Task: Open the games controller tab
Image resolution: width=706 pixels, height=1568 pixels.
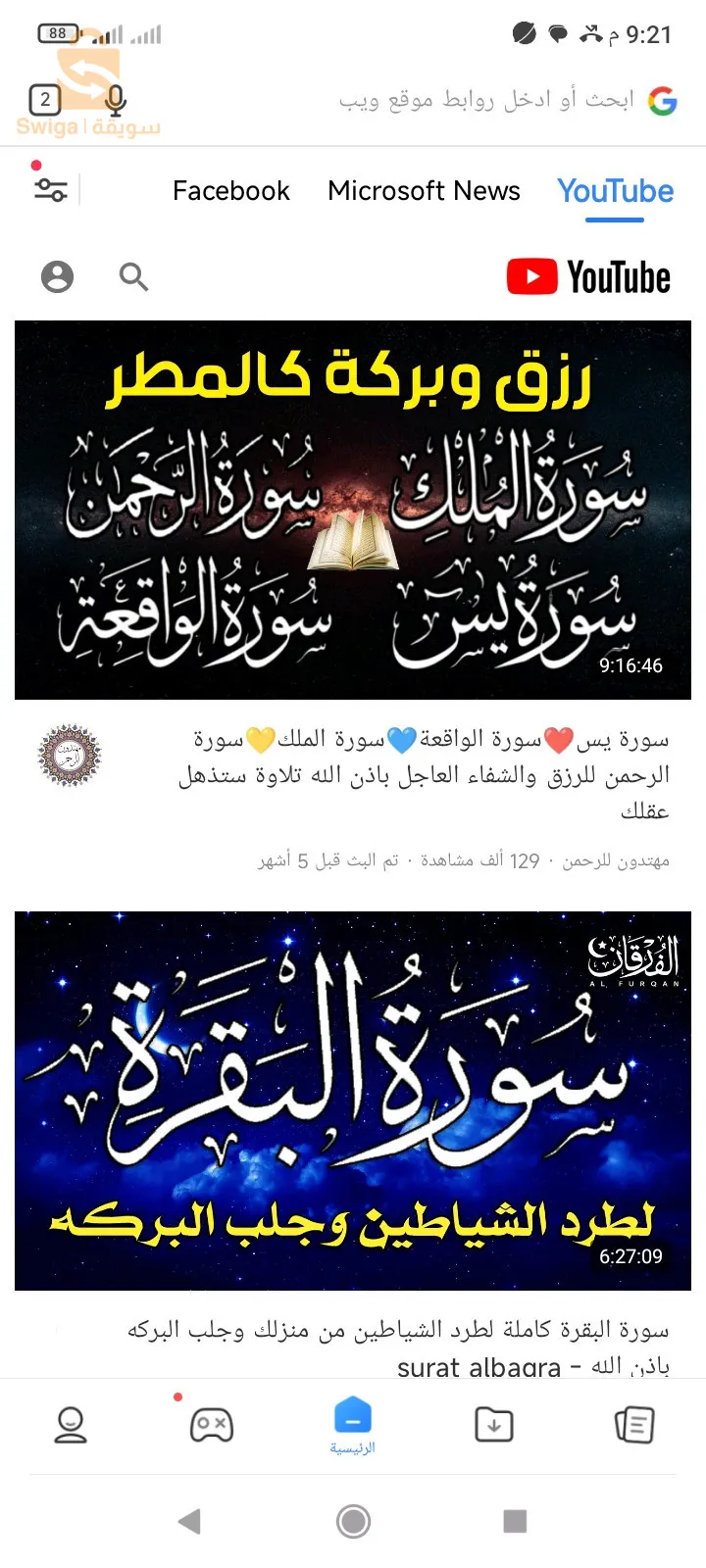Action: [x=211, y=1424]
